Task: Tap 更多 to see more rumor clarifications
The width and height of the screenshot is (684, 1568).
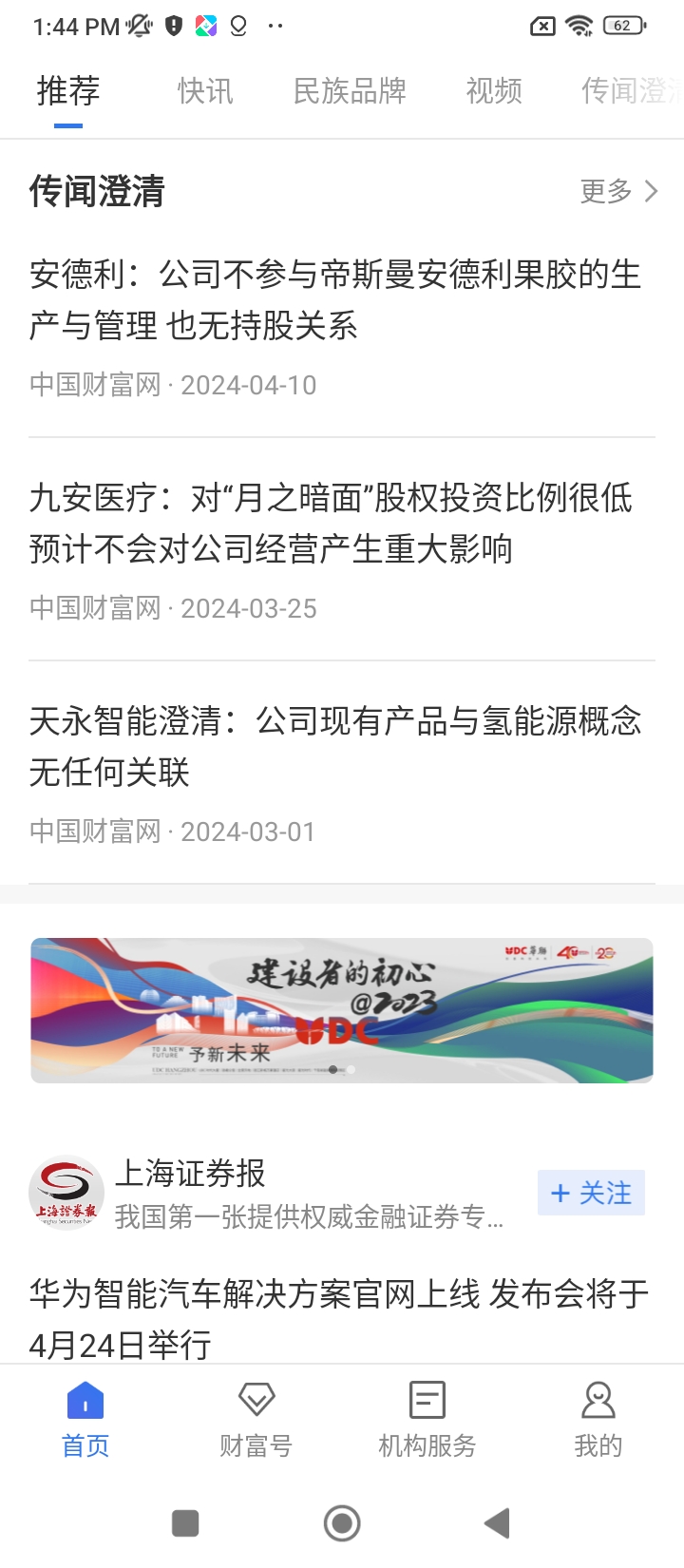Action: 618,191
